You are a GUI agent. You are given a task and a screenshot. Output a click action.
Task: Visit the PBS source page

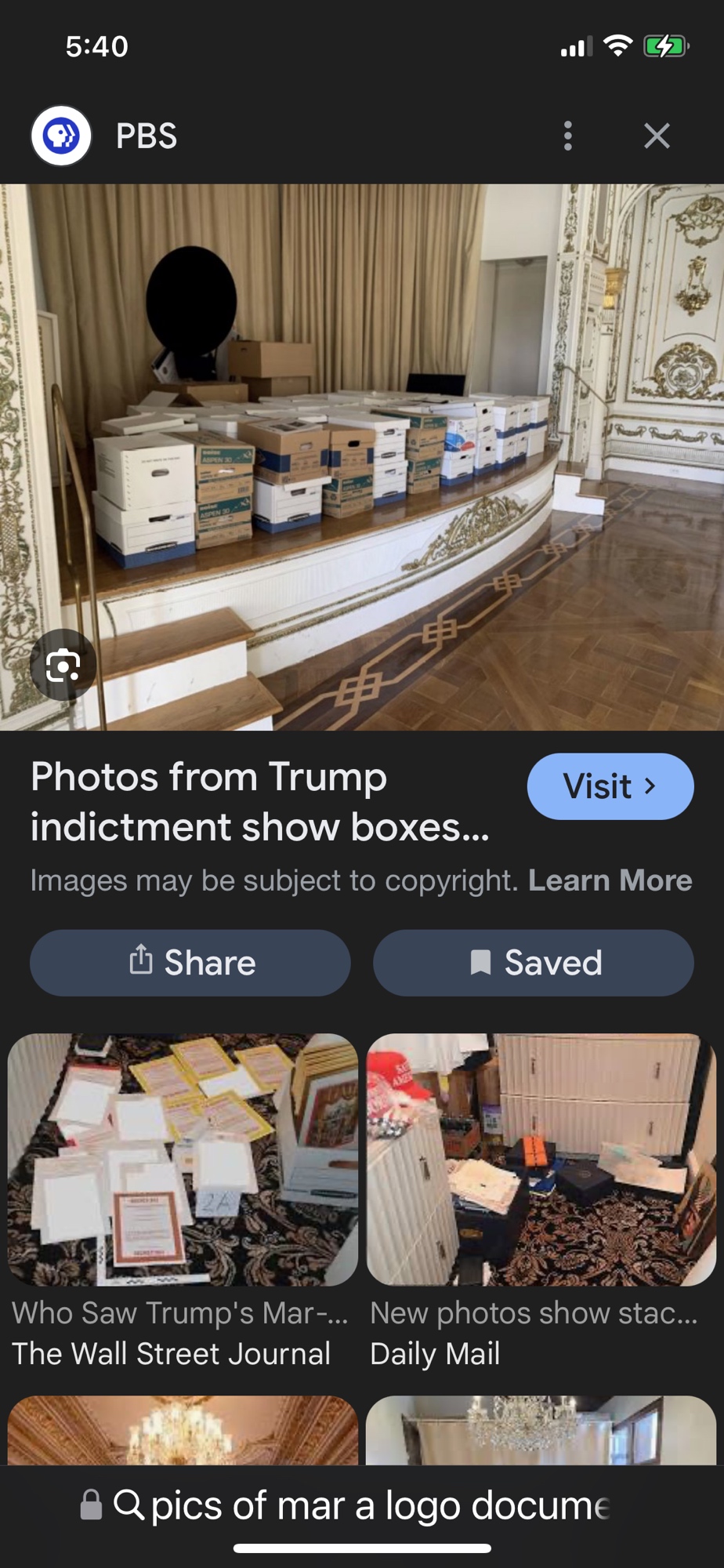(x=610, y=786)
